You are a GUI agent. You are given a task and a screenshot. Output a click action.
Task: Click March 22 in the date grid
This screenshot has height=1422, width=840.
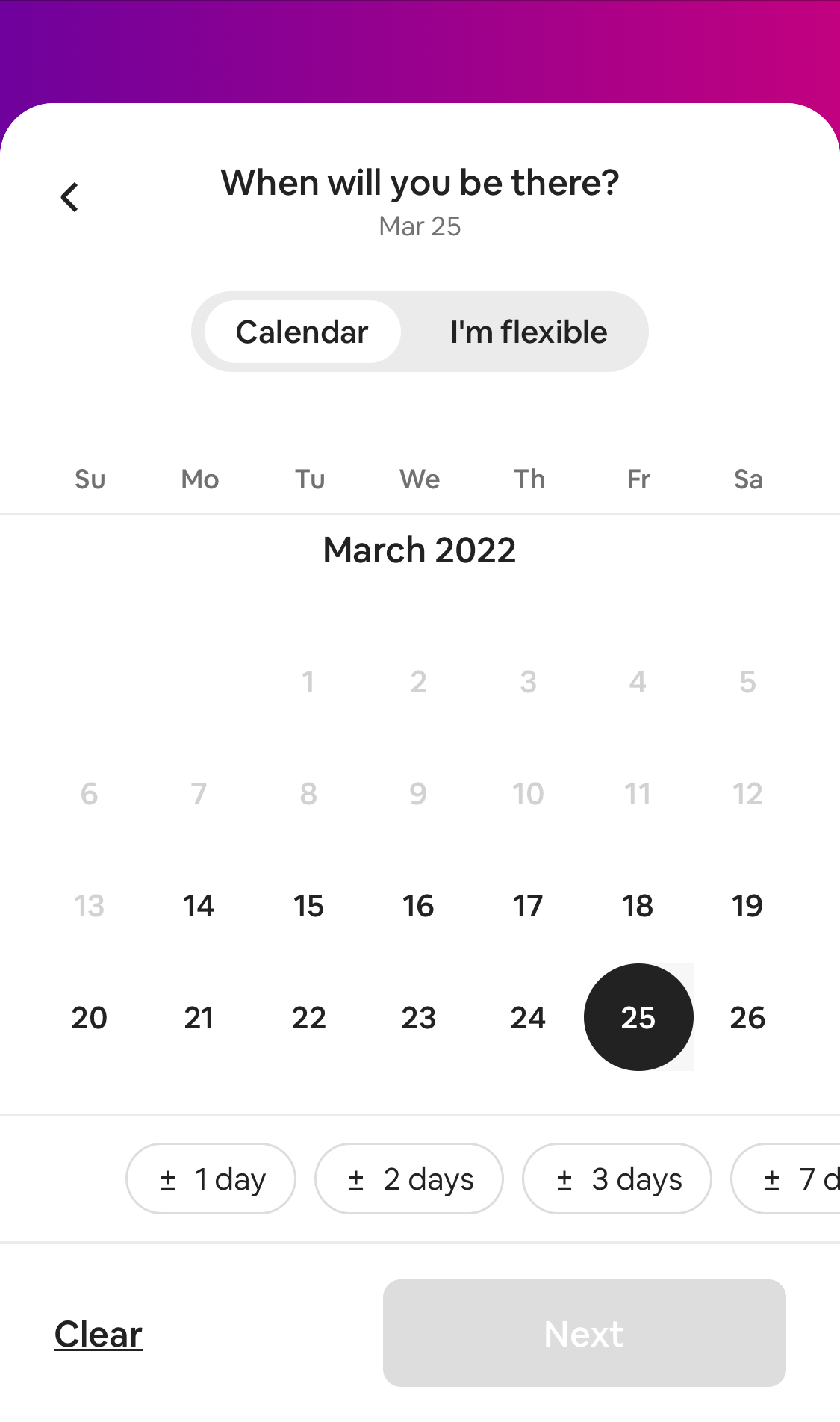[308, 1016]
